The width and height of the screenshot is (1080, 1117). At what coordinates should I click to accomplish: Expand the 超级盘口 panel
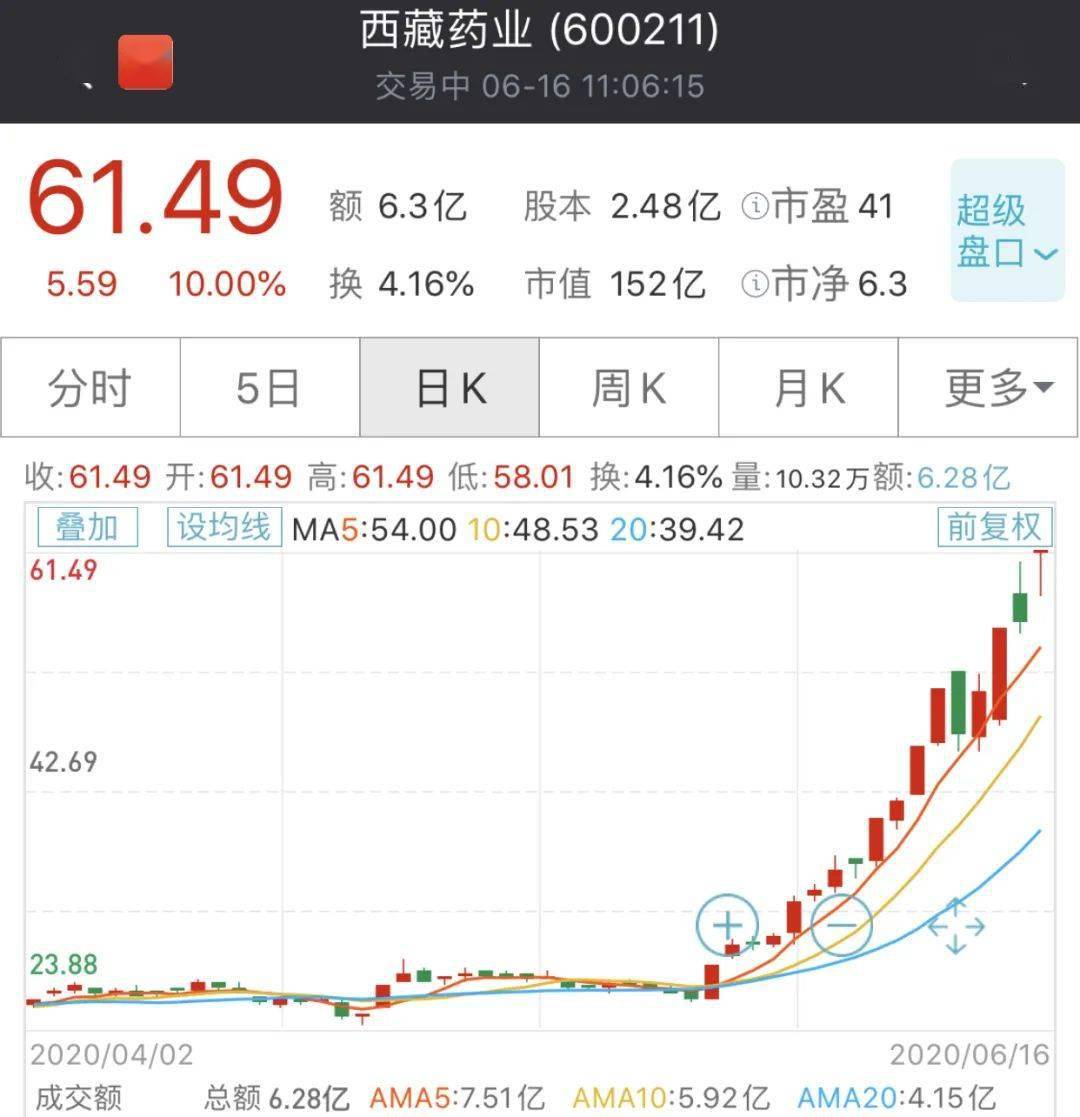[1006, 231]
